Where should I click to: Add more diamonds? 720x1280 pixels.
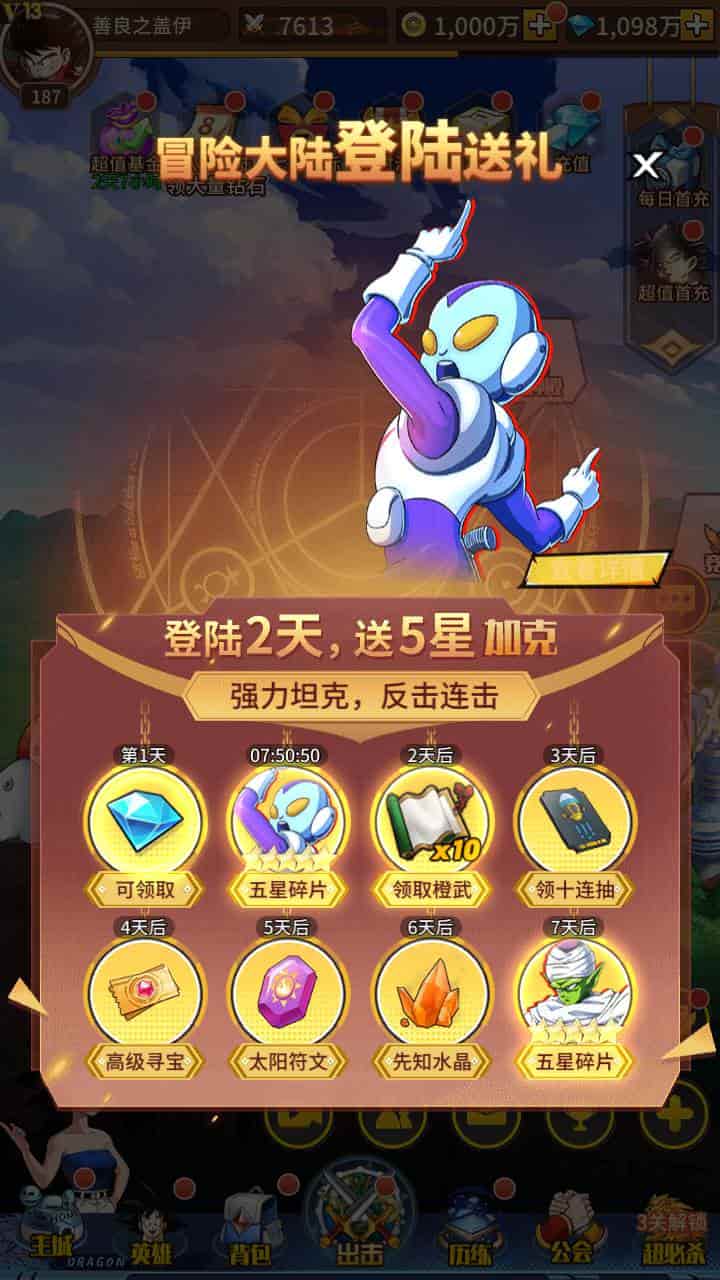click(697, 26)
